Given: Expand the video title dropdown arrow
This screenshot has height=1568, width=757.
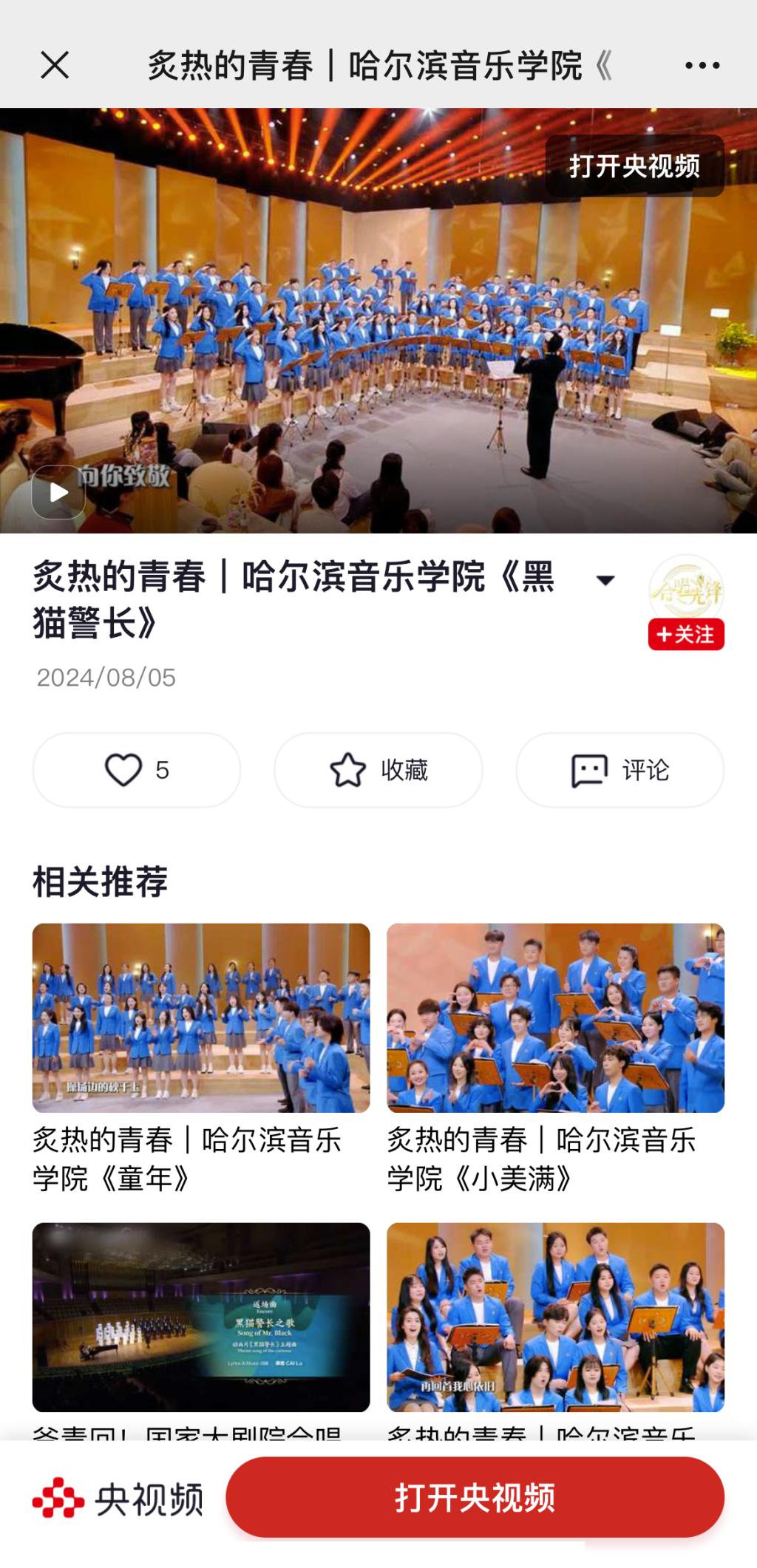Looking at the screenshot, I should click(605, 581).
